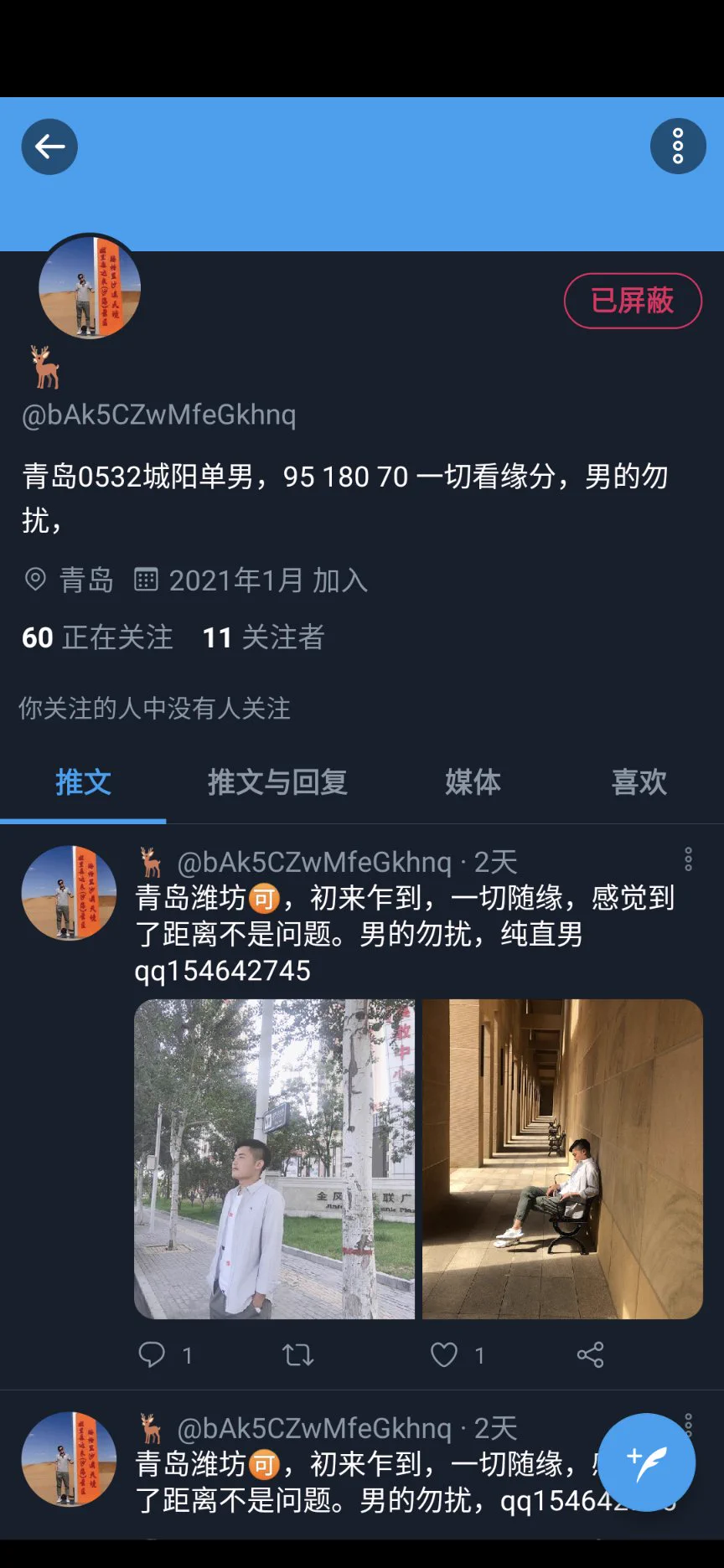Screen dimensions: 724x1568
Task: Share the first tweet
Action: point(590,1354)
